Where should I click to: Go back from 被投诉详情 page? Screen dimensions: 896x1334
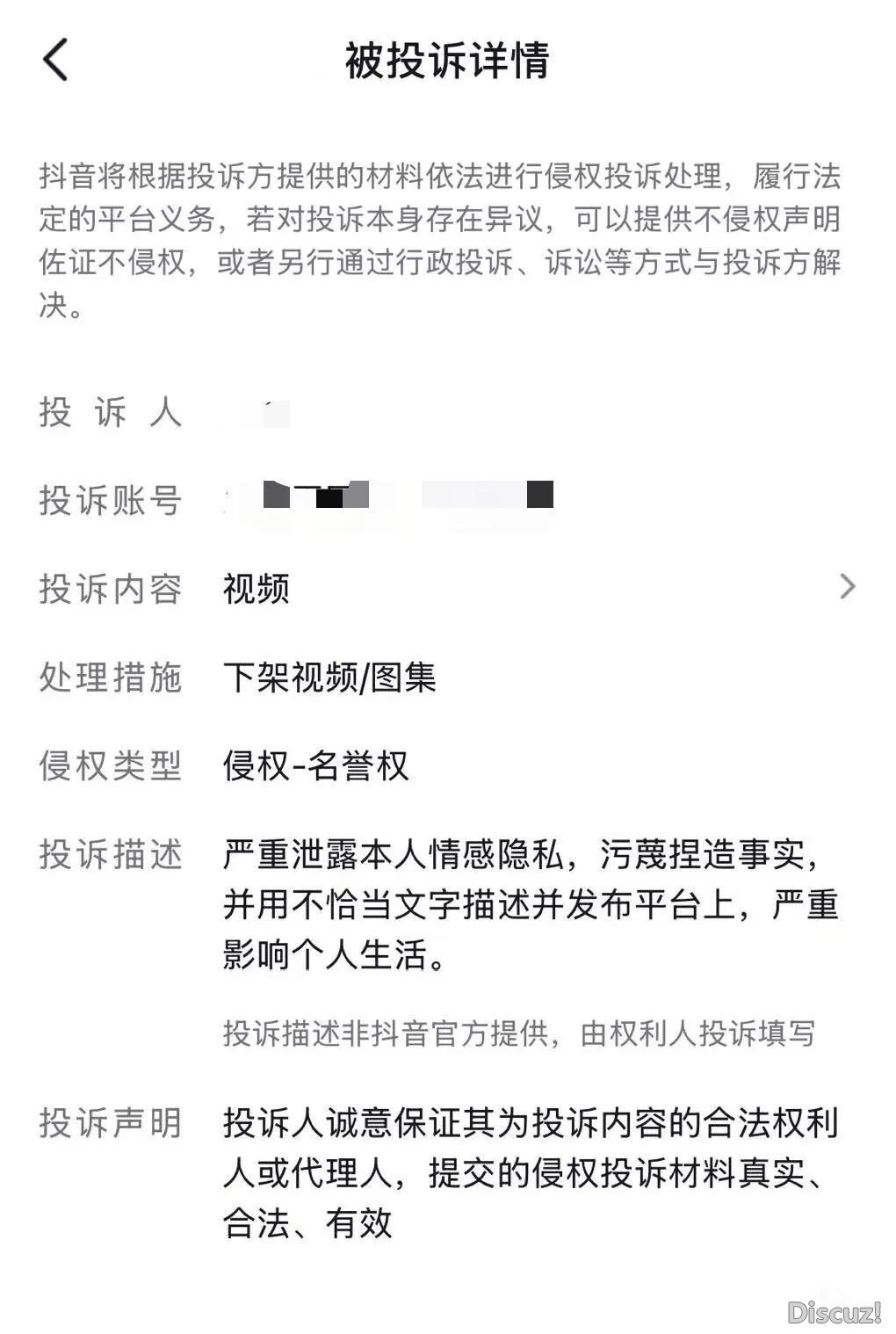[54, 61]
